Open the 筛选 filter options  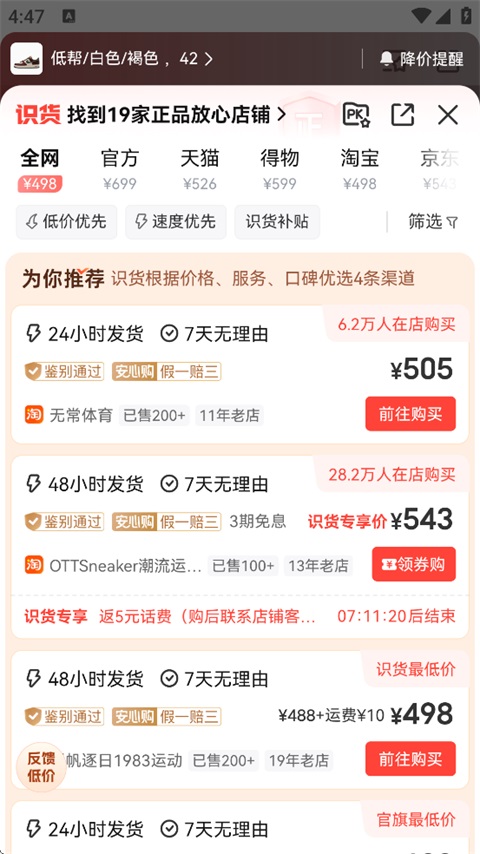pyautogui.click(x=433, y=222)
